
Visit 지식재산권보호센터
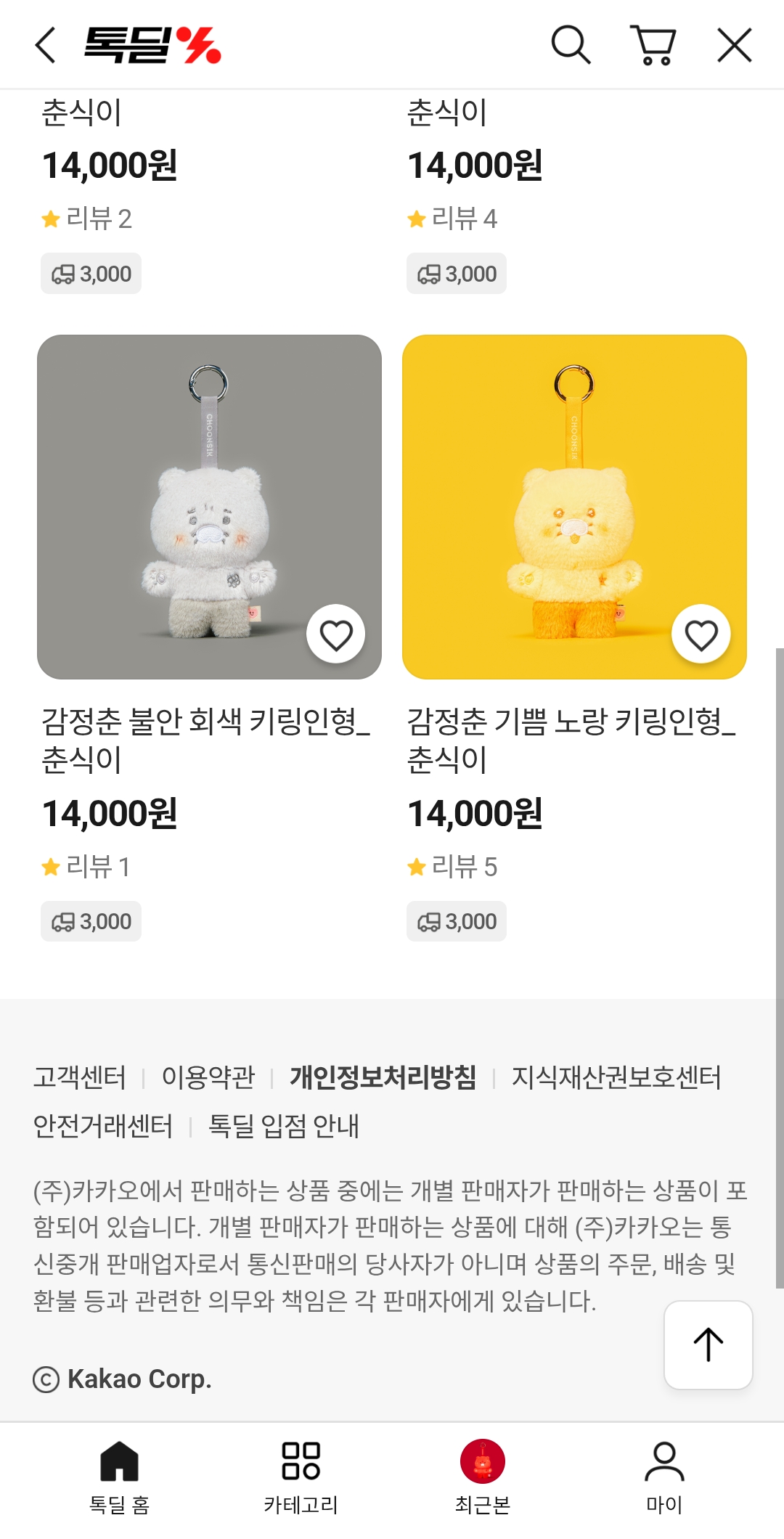click(x=616, y=1077)
